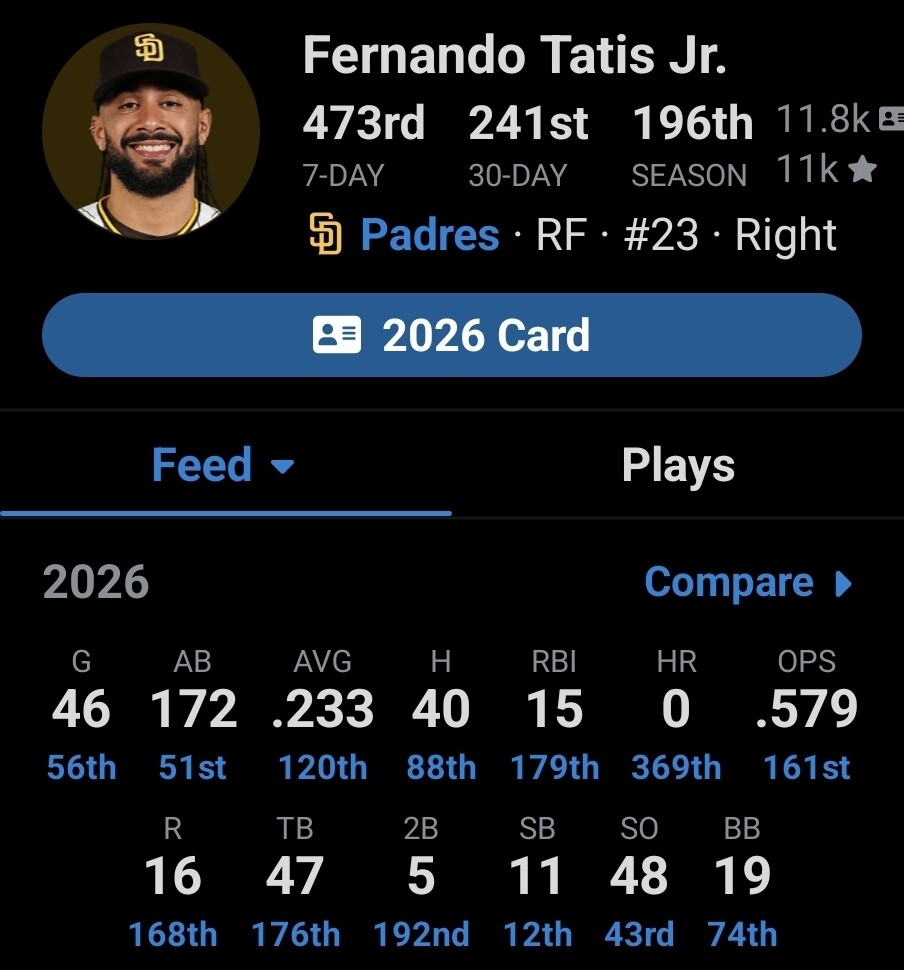The height and width of the screenshot is (970, 904).
Task: Switch to the Plays tab
Action: 678,465
